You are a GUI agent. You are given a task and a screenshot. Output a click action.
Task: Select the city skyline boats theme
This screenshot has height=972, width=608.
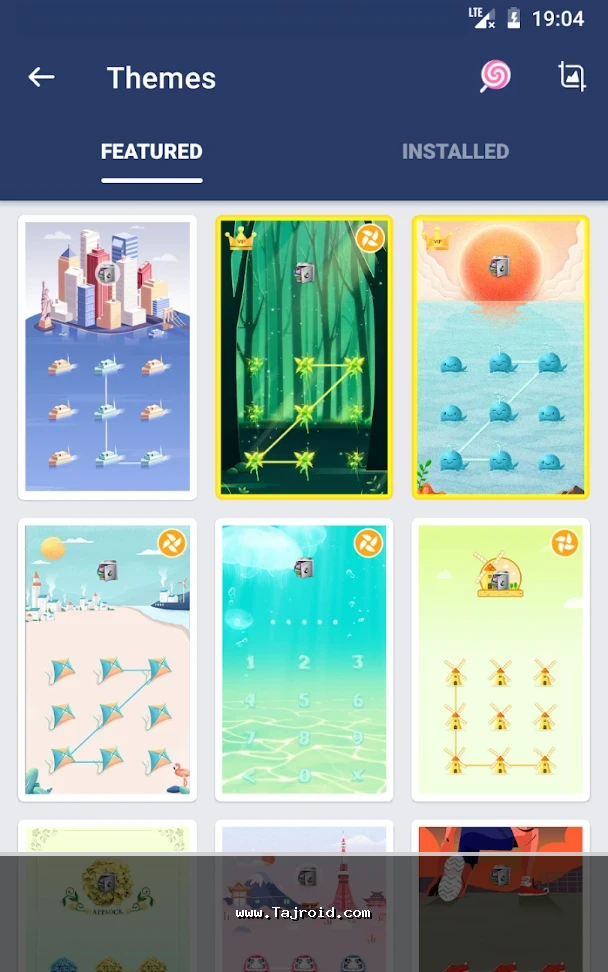pyautogui.click(x=107, y=357)
